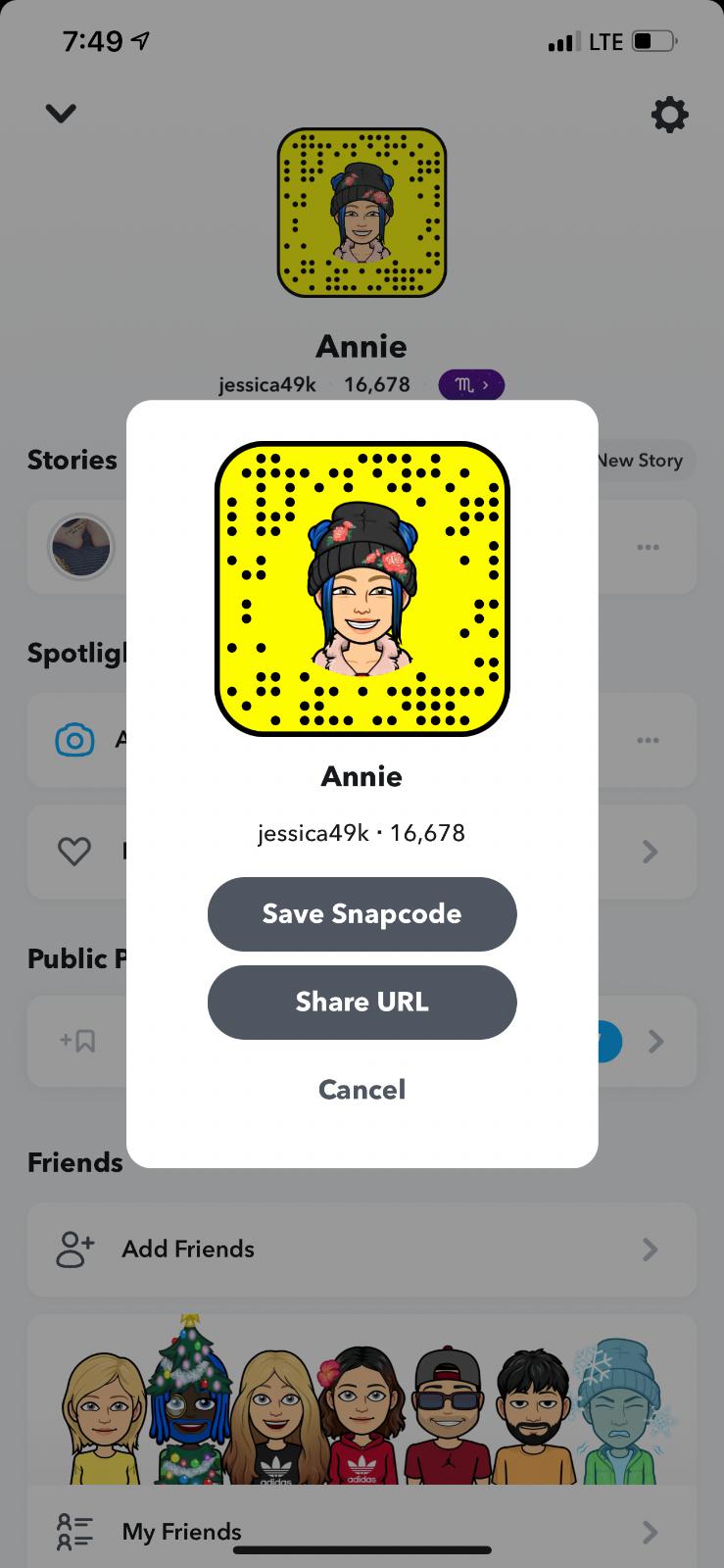Viewport: 724px width, 1568px height.
Task: Tap the New Story button
Action: point(642,461)
